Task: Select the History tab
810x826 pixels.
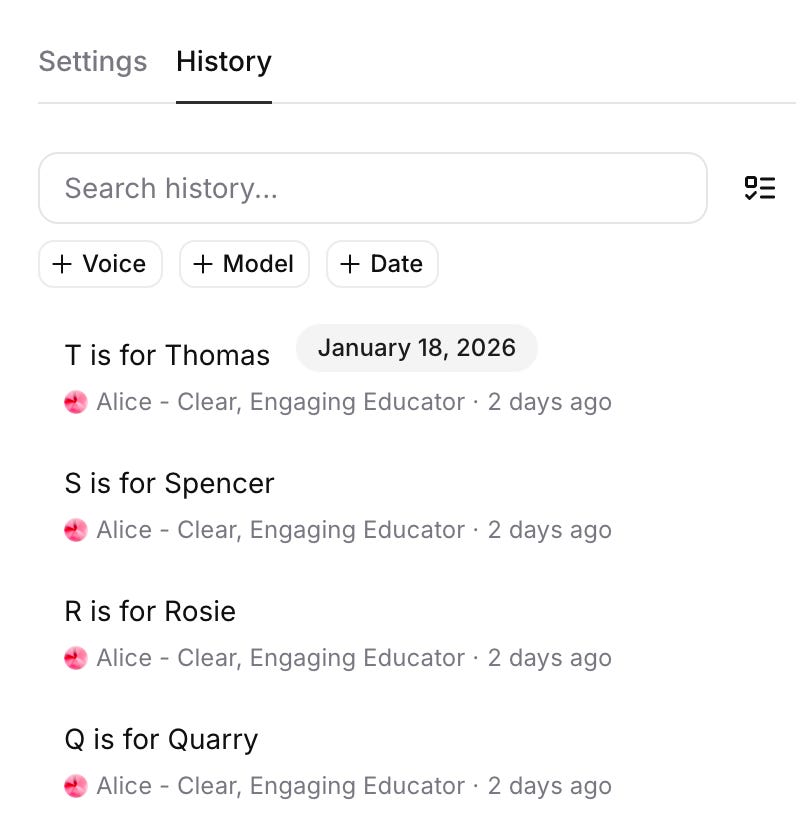Action: pyautogui.click(x=224, y=61)
